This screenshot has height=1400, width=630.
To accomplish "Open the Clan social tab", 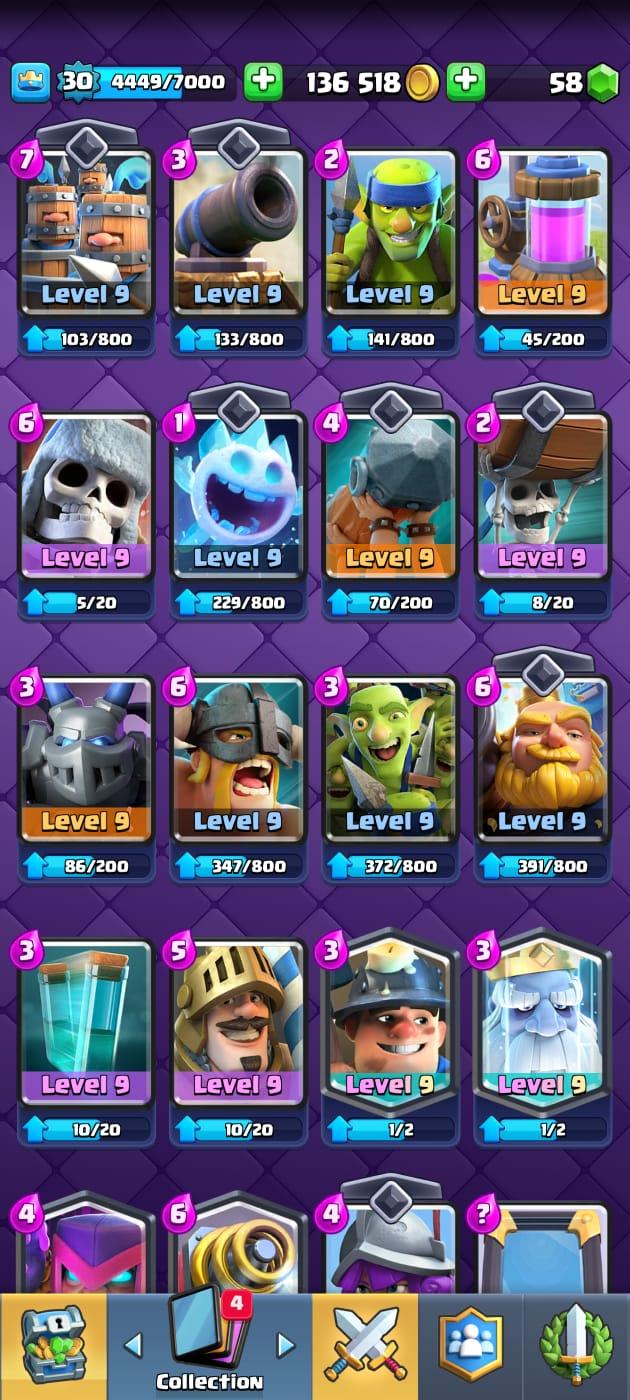I will click(x=471, y=1345).
